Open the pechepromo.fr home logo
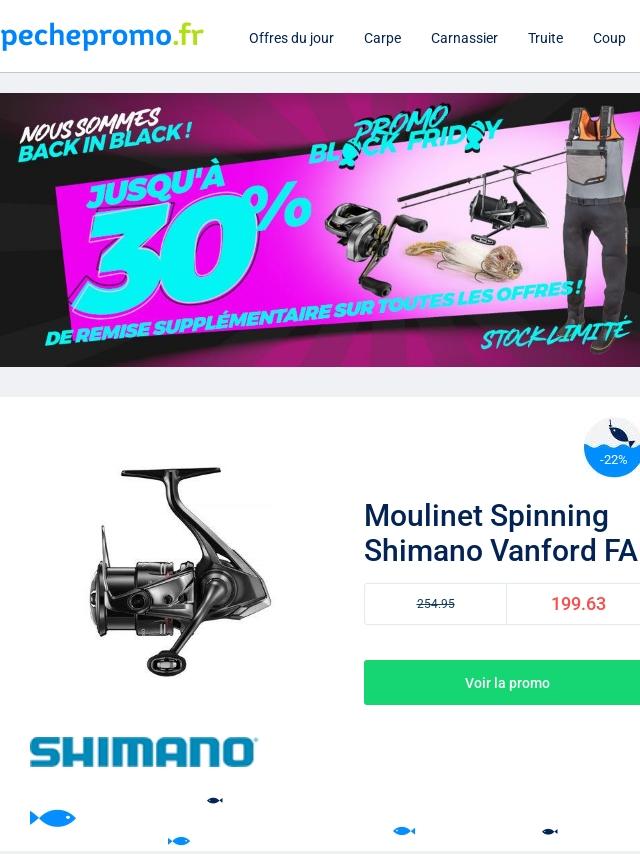The image size is (640, 854). click(102, 36)
